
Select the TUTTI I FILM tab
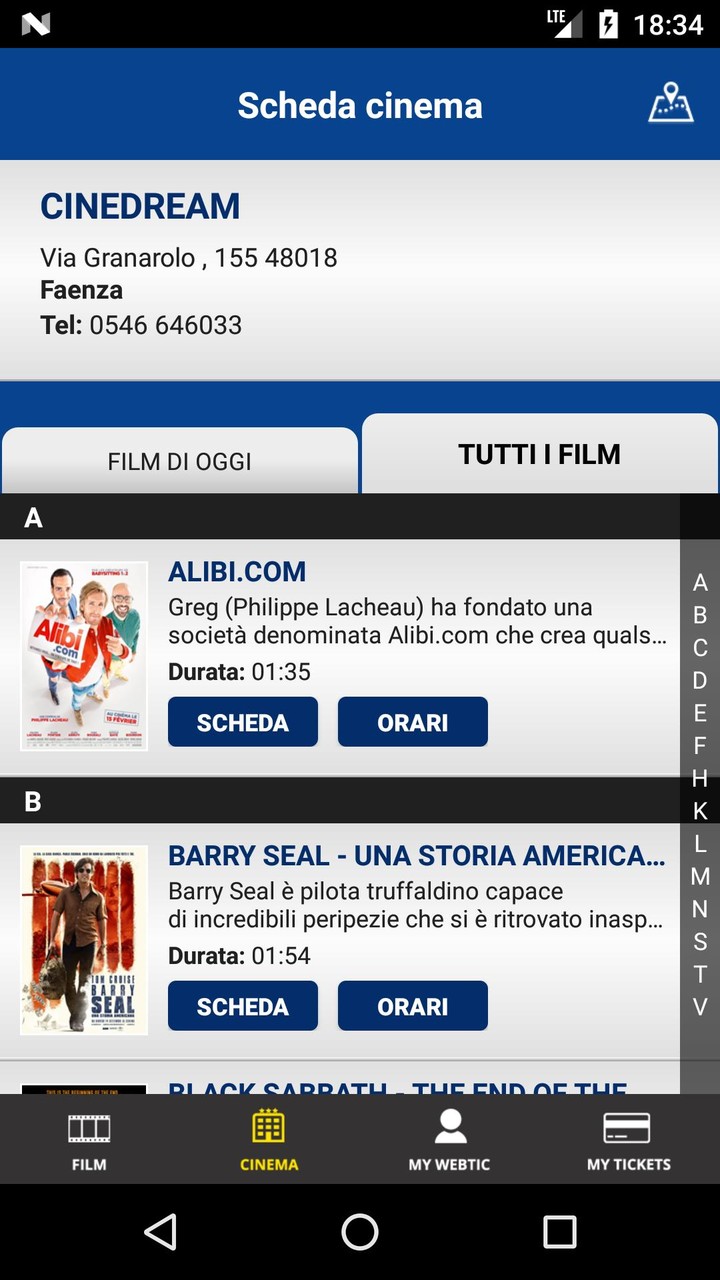coord(538,453)
